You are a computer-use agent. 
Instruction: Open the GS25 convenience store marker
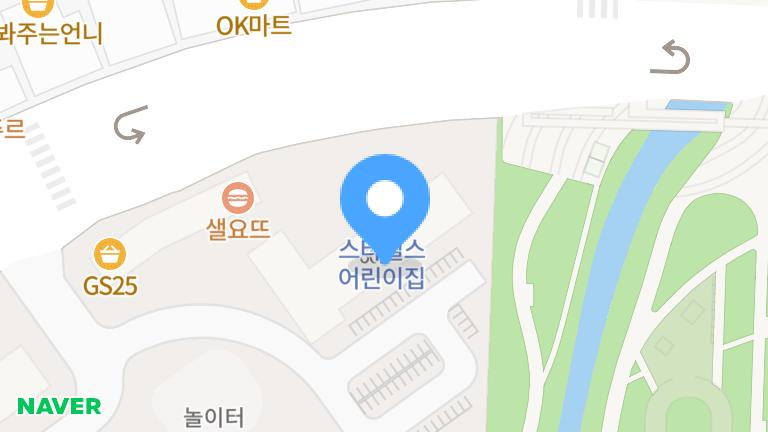(109, 254)
